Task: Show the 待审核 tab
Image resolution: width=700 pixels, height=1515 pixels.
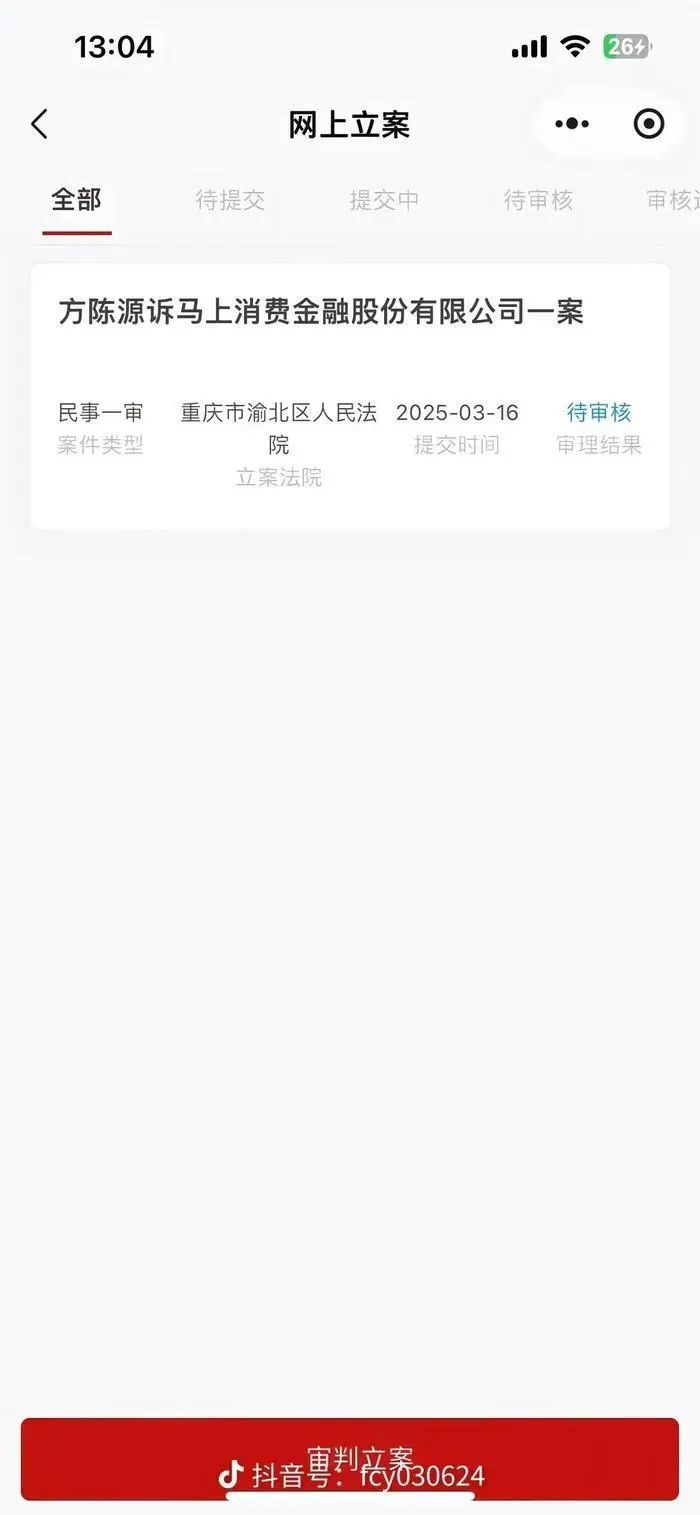Action: coord(538,200)
